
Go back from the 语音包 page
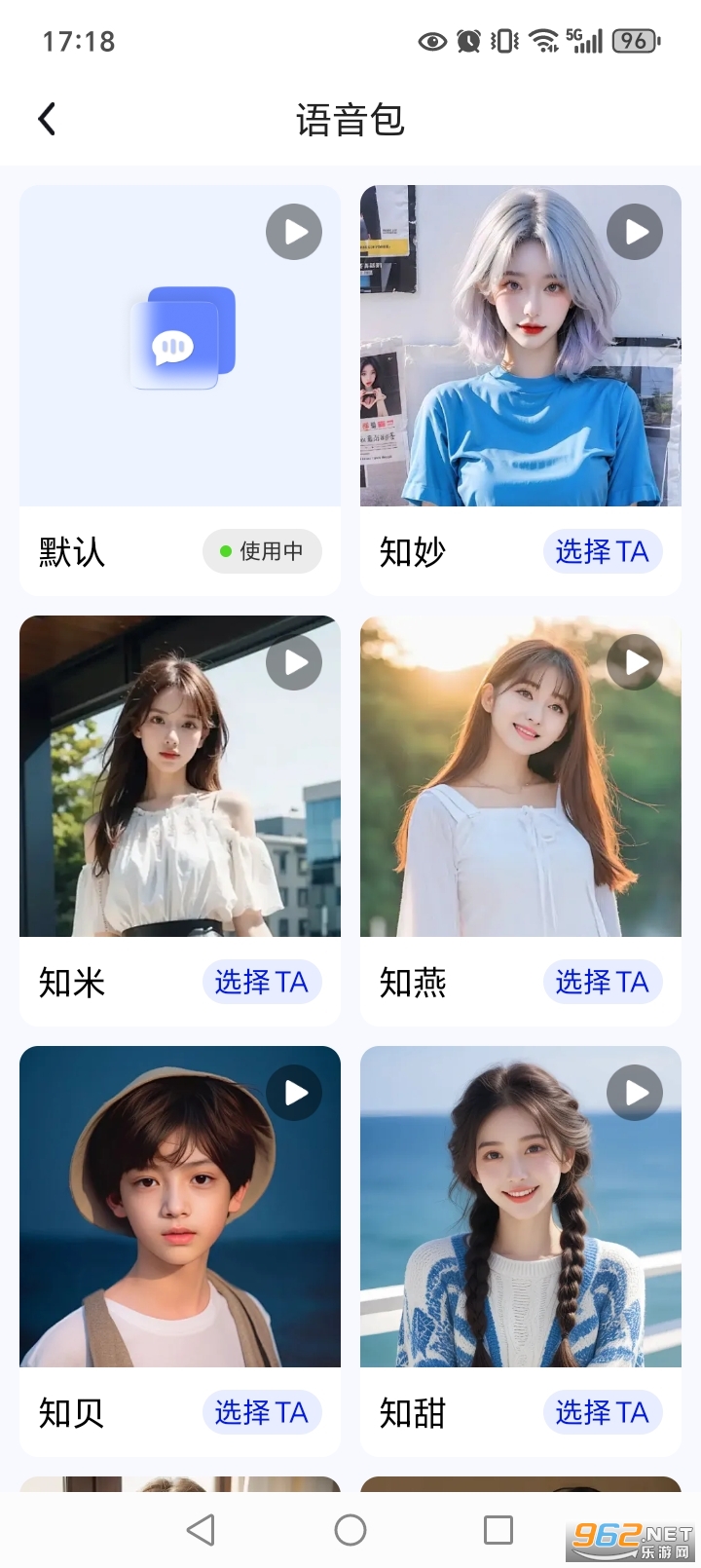click(47, 120)
